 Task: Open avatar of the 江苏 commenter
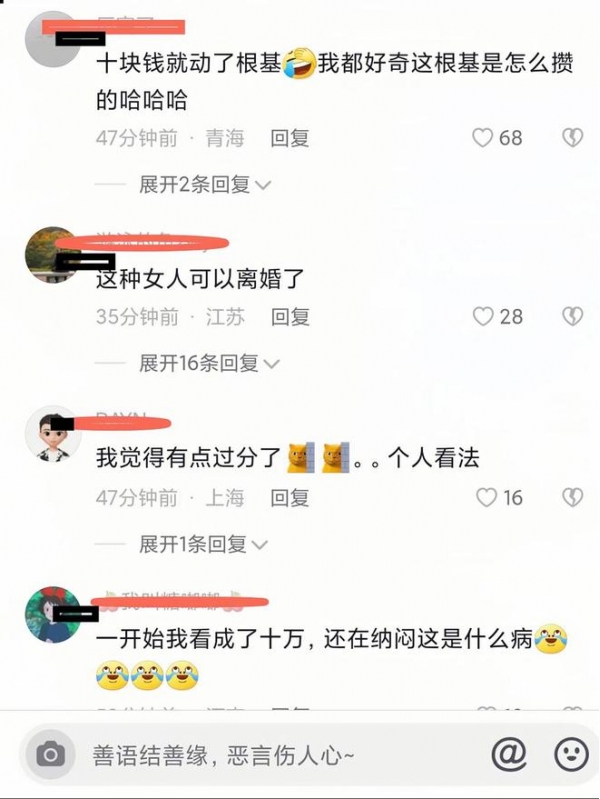point(52,255)
